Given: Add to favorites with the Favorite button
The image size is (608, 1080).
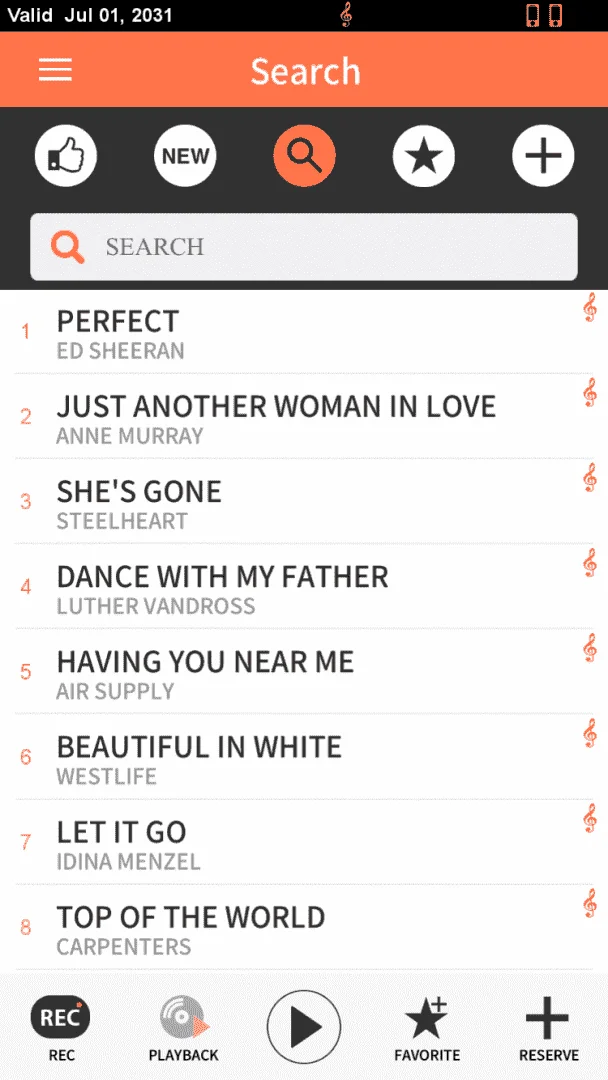Looking at the screenshot, I should (x=427, y=1028).
